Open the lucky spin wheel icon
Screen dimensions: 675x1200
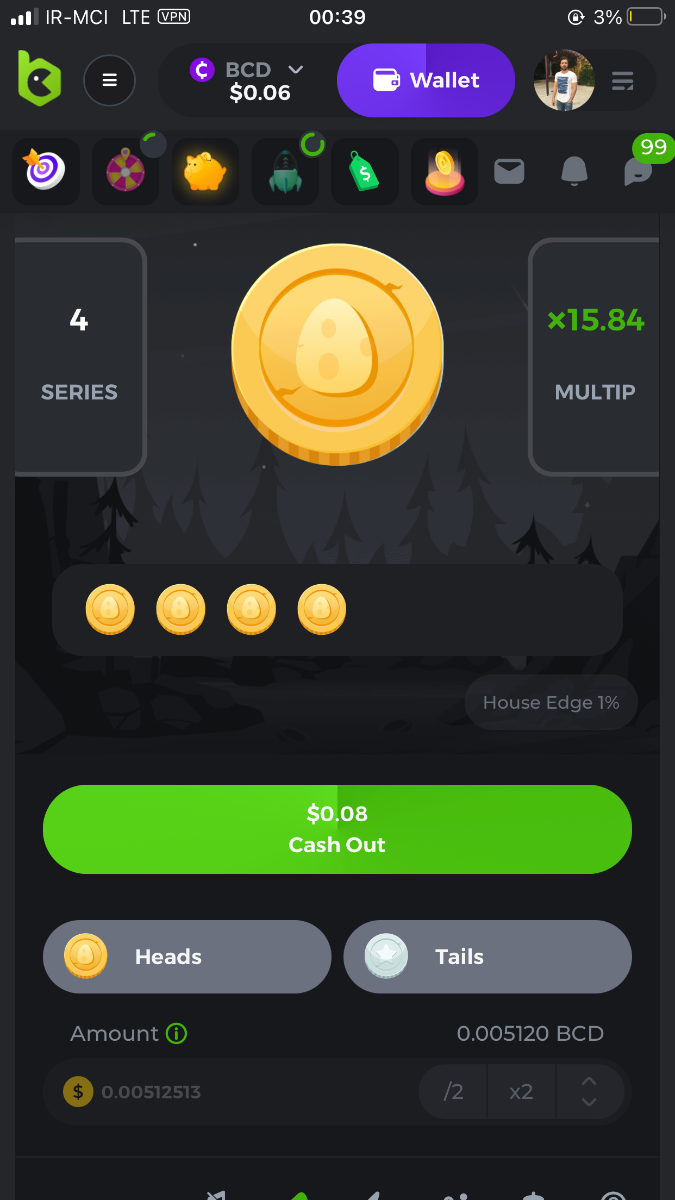[x=126, y=172]
